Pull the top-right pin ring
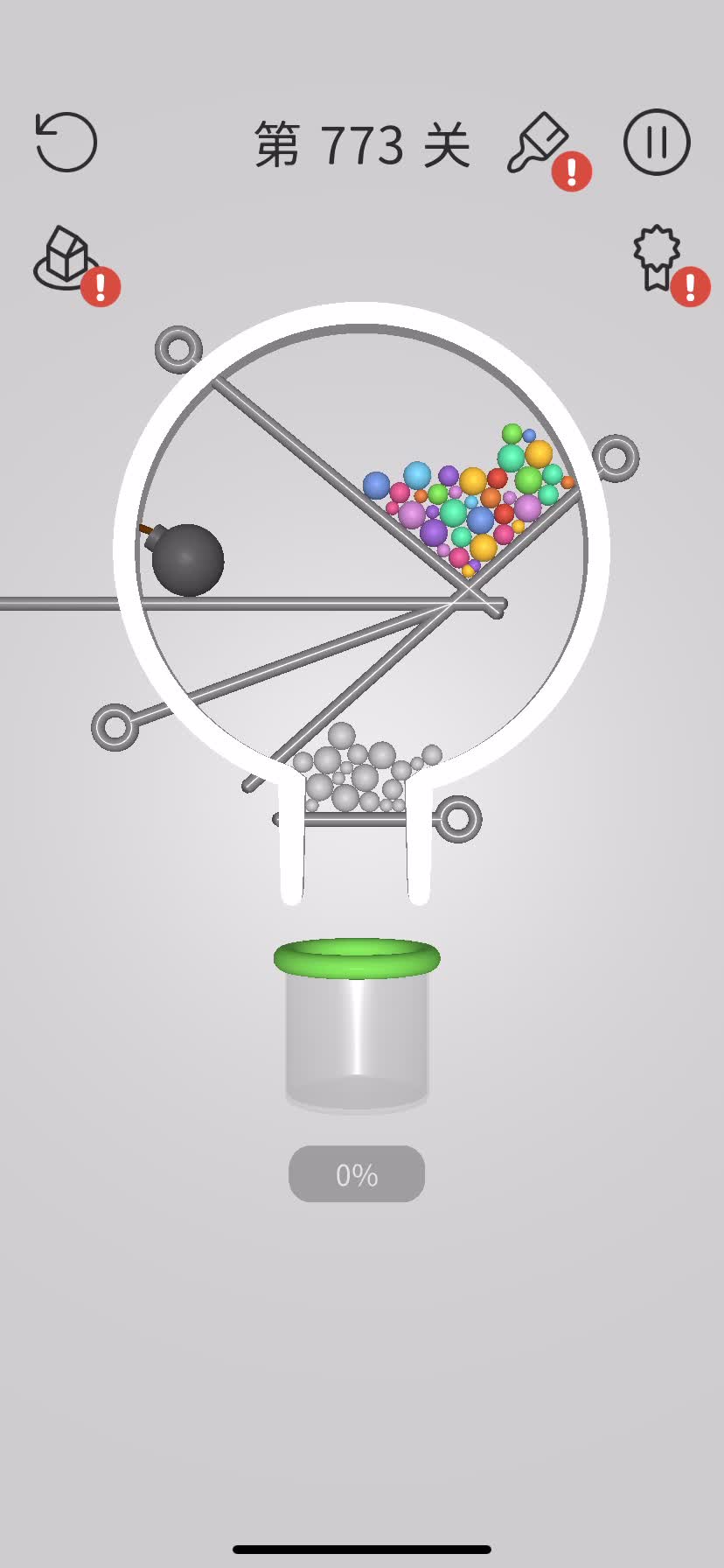The height and width of the screenshot is (1568, 724). [x=616, y=458]
